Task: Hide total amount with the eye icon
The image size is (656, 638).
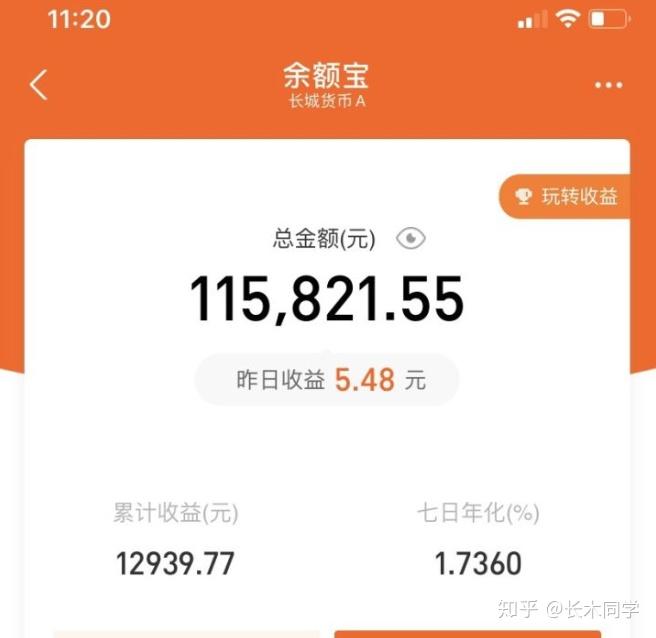Action: [411, 238]
